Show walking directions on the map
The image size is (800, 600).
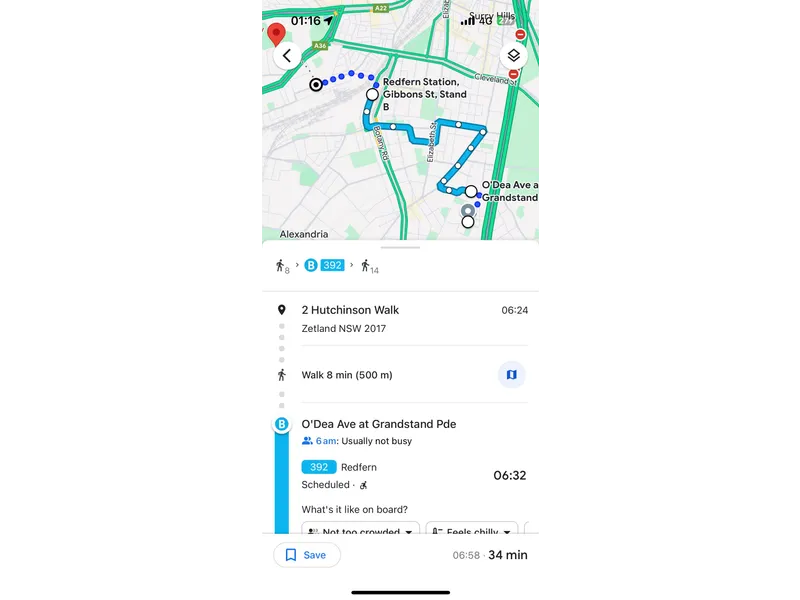point(511,375)
